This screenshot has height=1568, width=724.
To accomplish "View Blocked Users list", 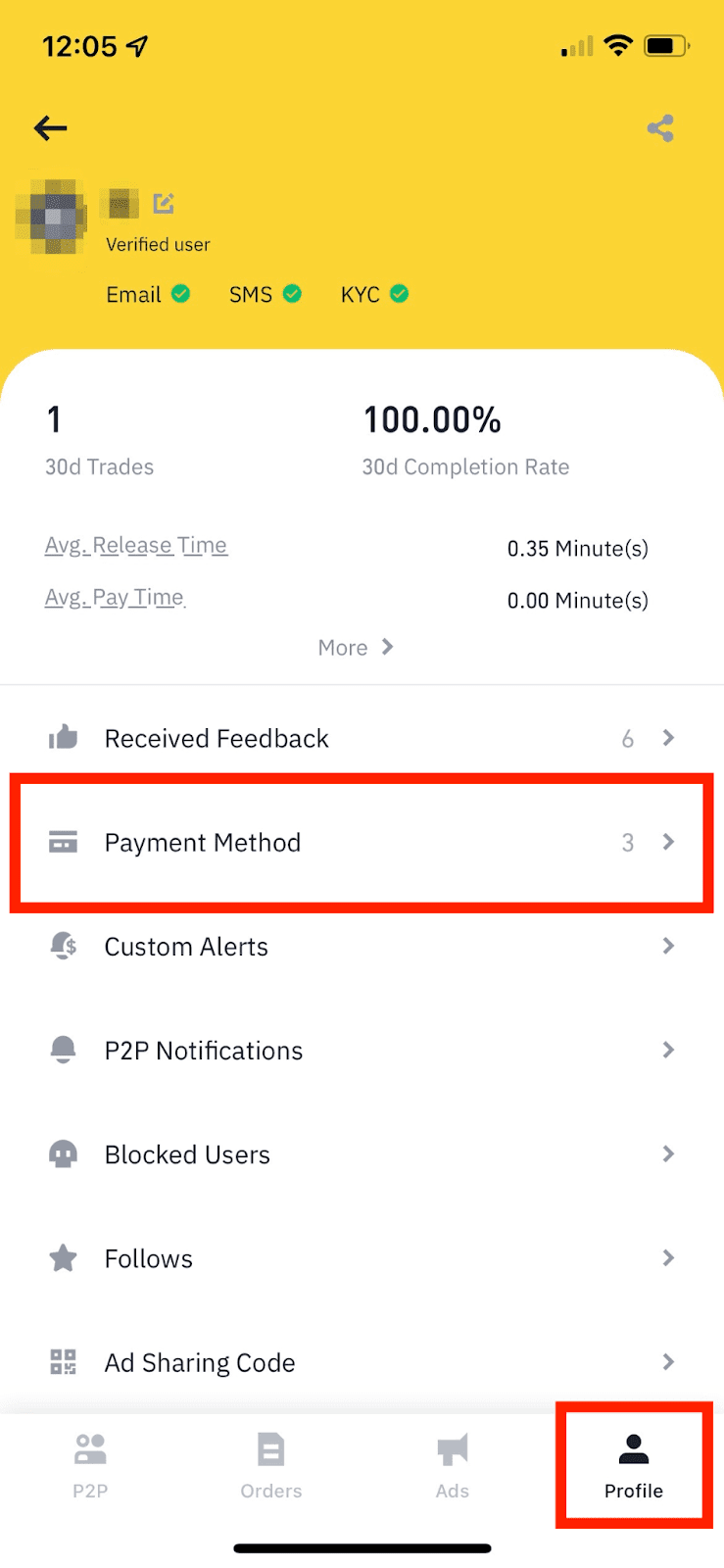I will (x=362, y=1154).
